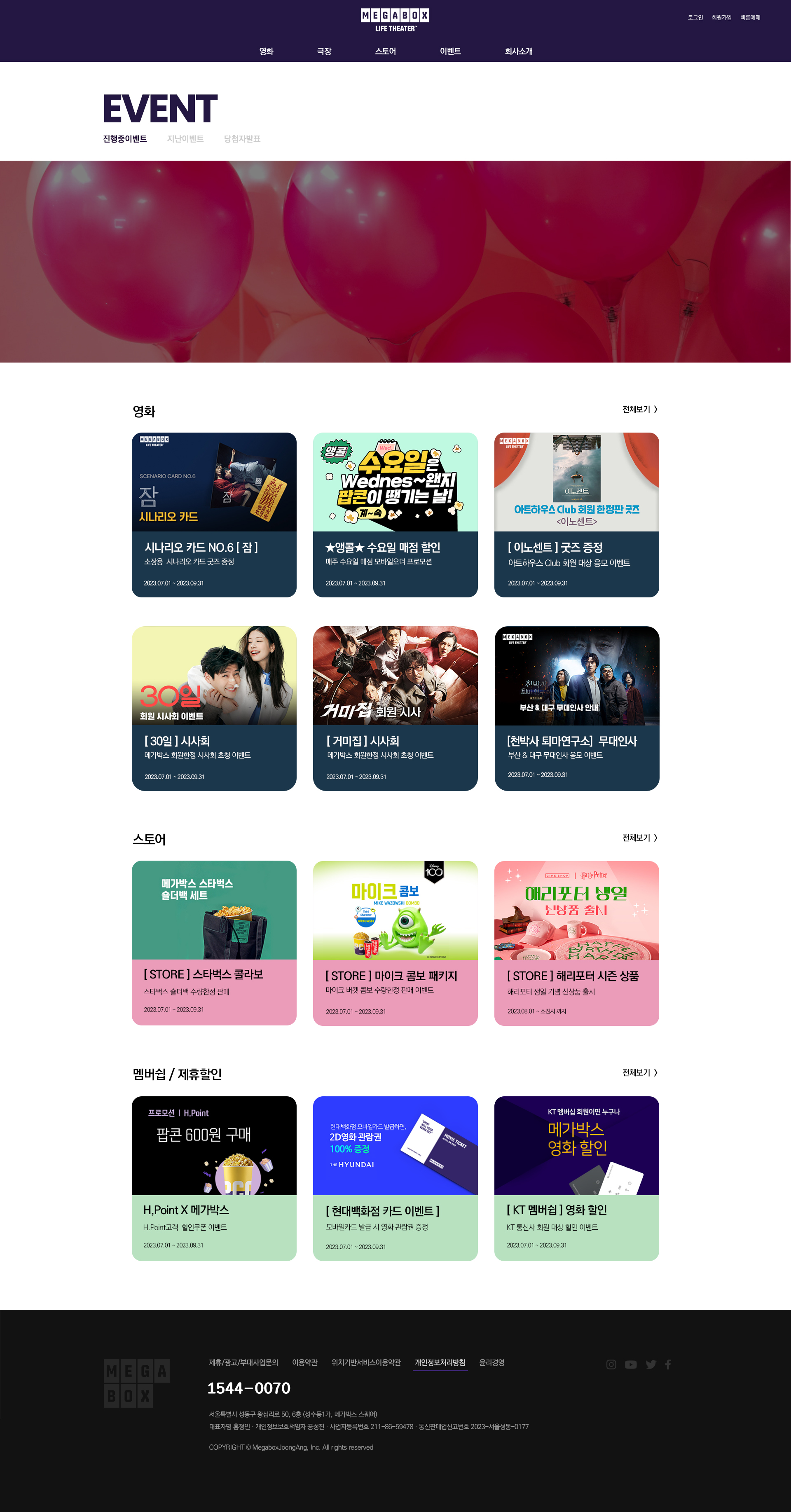Open 빠른예매 quick booking

(750, 18)
